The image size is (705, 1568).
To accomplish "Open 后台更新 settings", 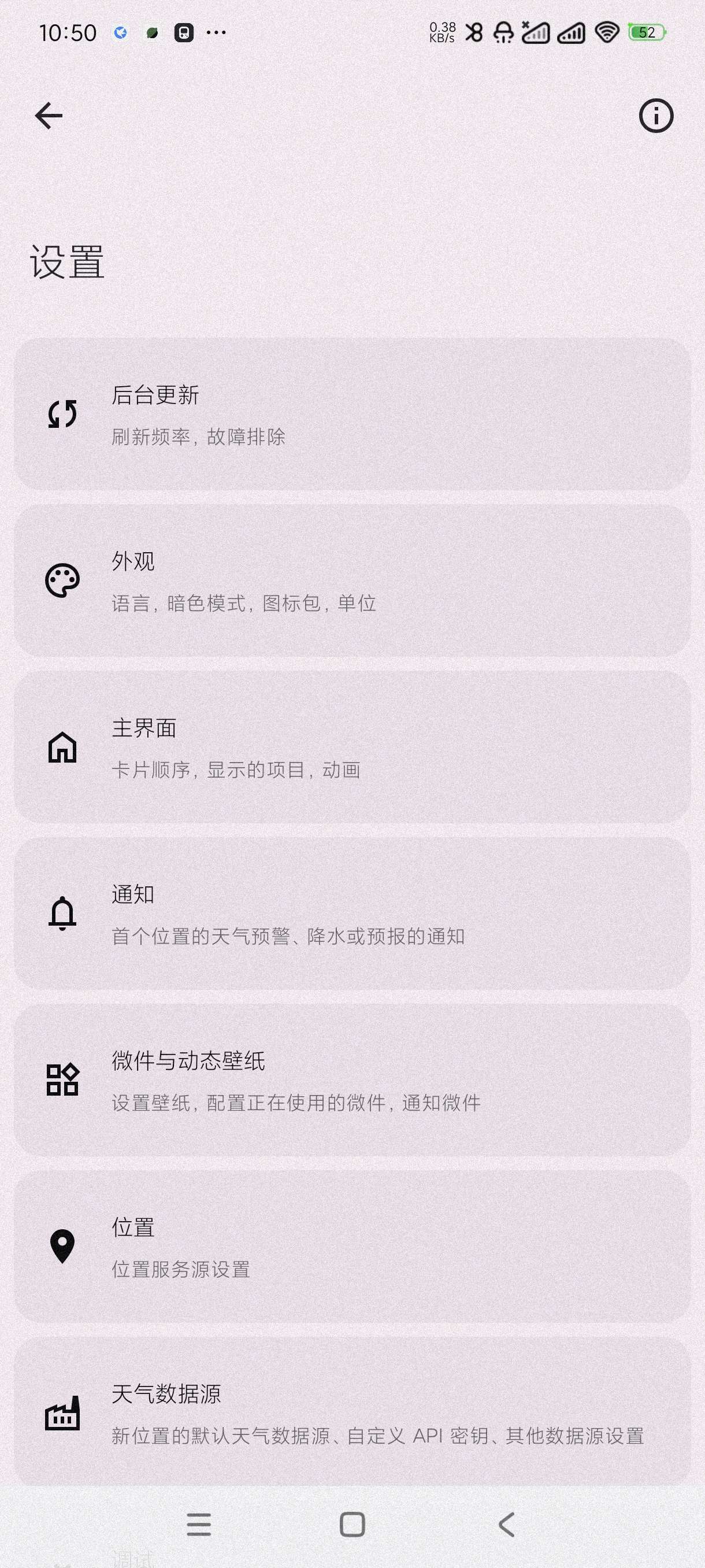I will pos(352,415).
